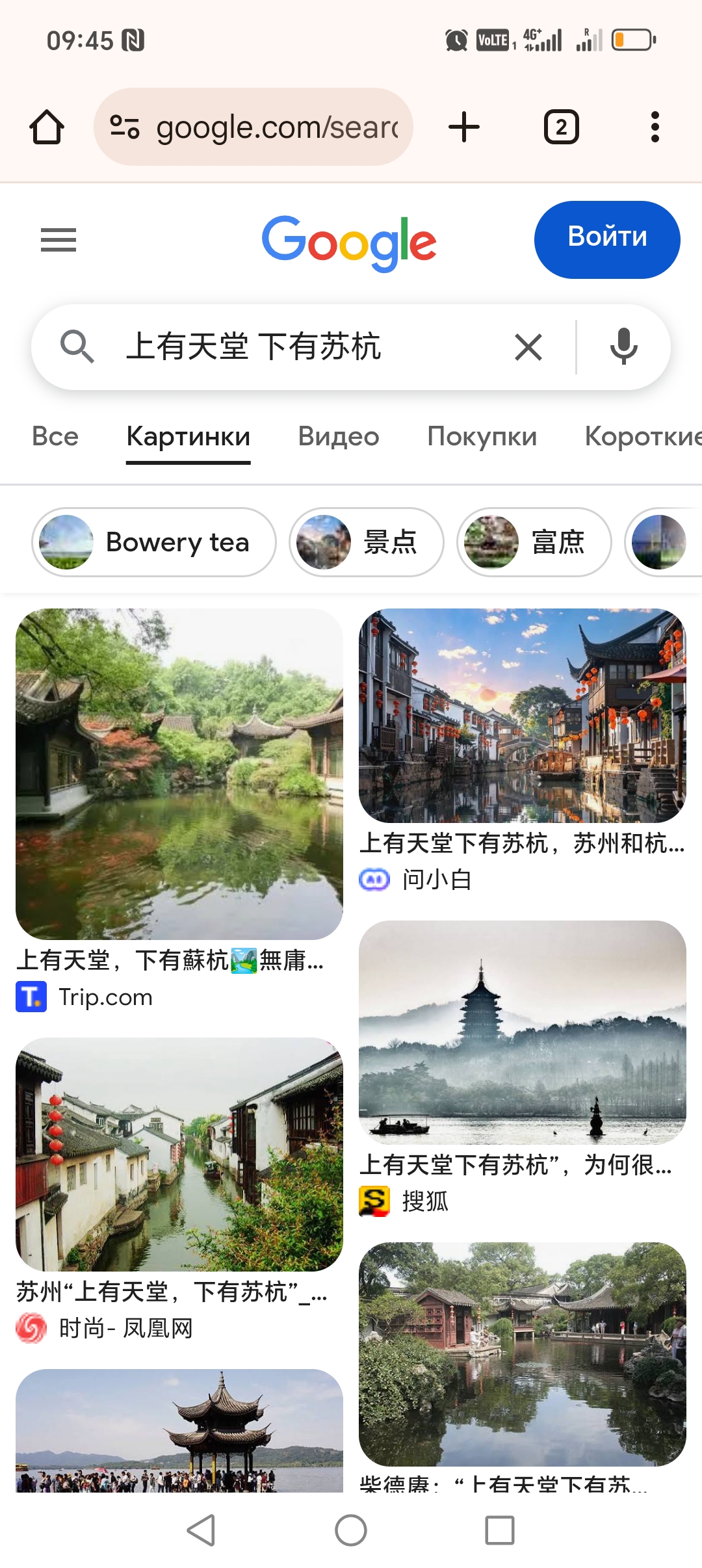Image resolution: width=702 pixels, height=1568 pixels.
Task: Switch to the Все results tab
Action: (x=55, y=436)
